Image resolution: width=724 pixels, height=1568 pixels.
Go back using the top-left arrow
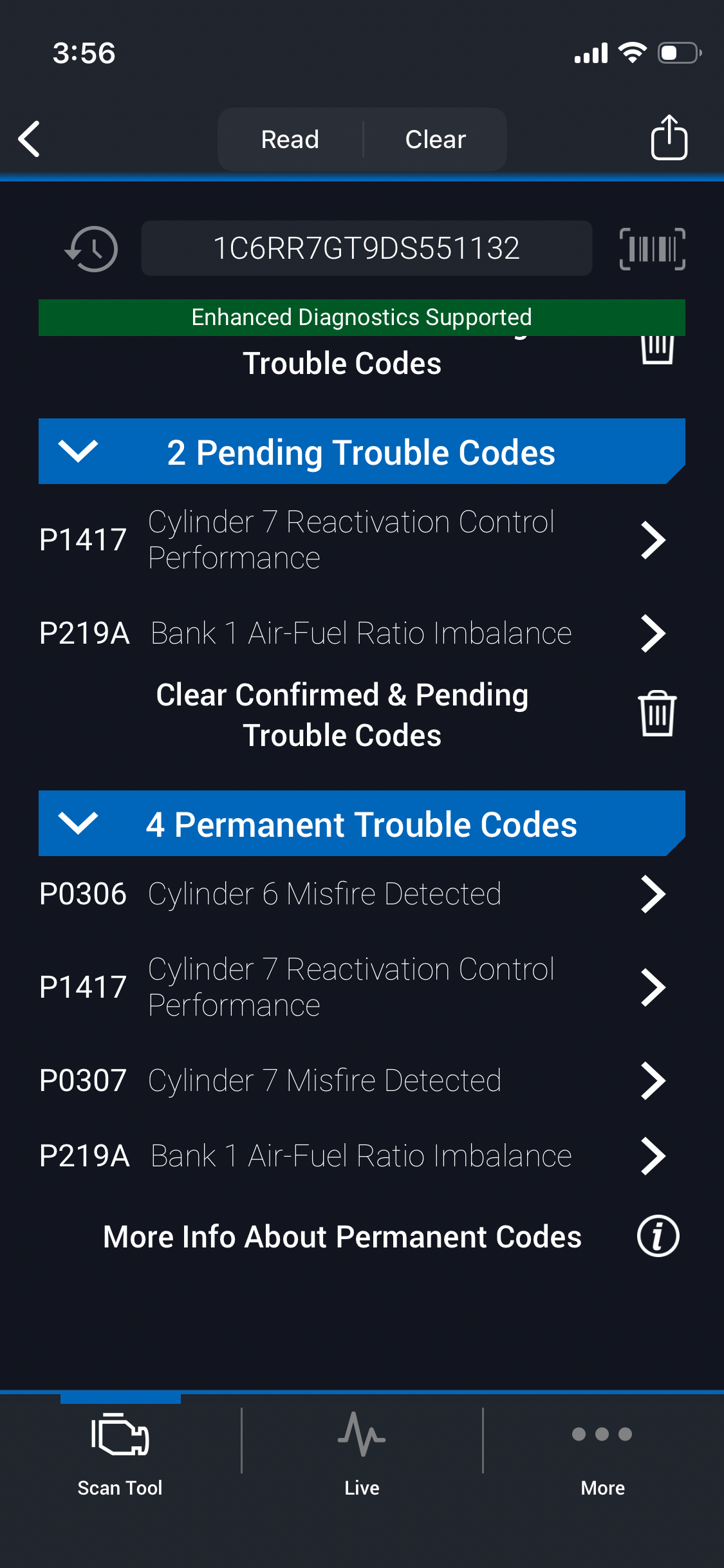(30, 138)
